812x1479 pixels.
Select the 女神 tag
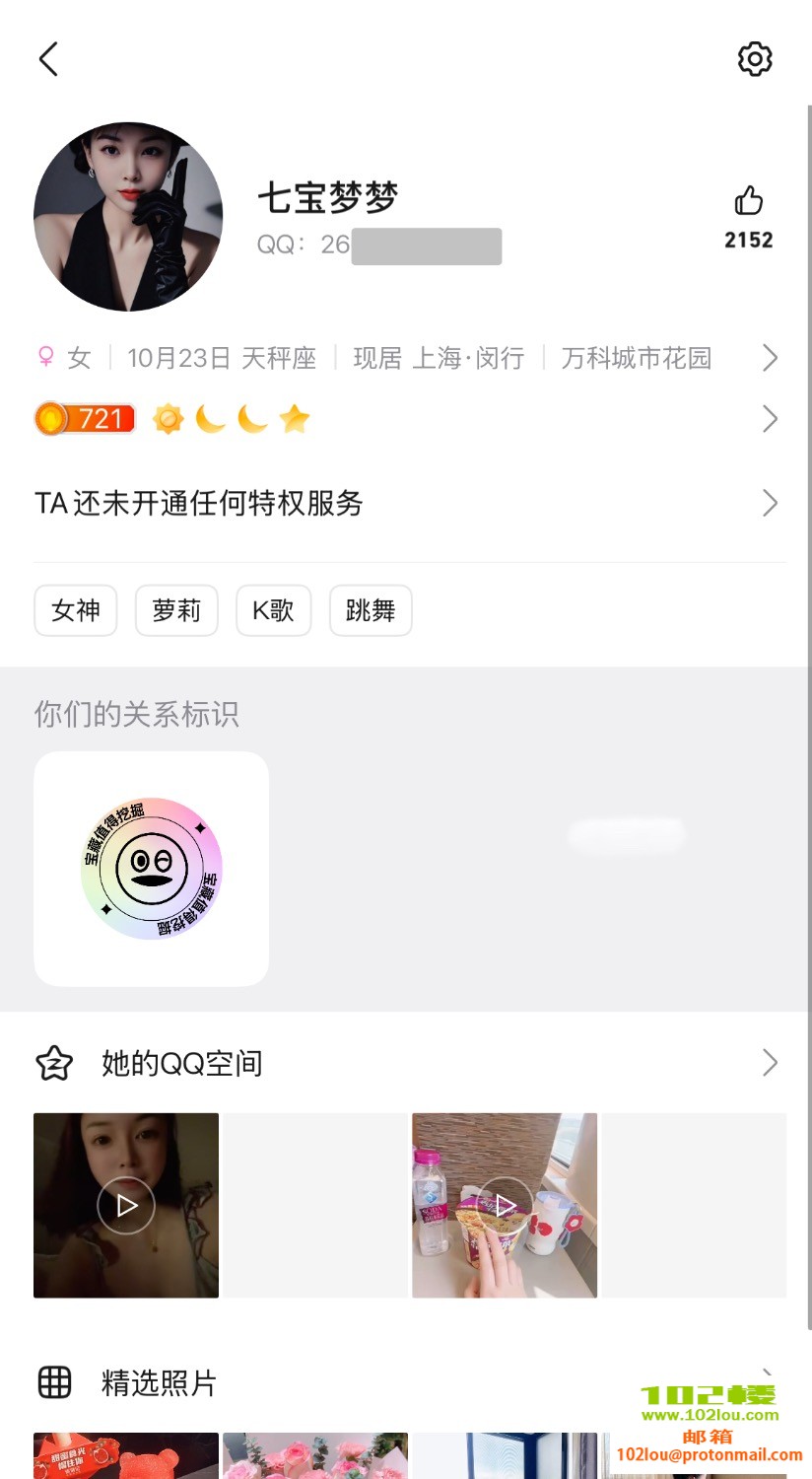pyautogui.click(x=76, y=611)
